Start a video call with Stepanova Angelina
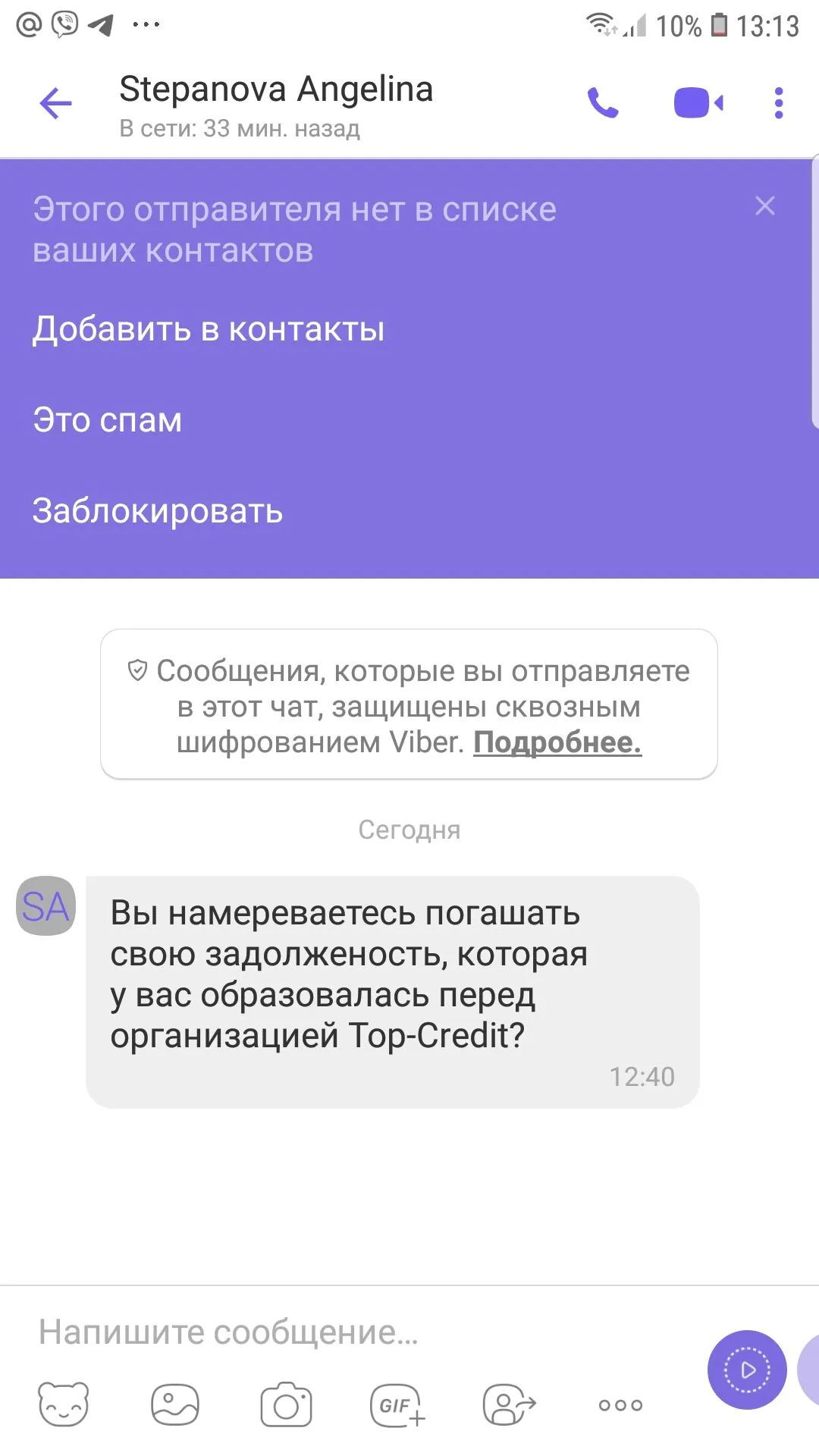Screen dimensions: 819x1456 click(x=698, y=103)
